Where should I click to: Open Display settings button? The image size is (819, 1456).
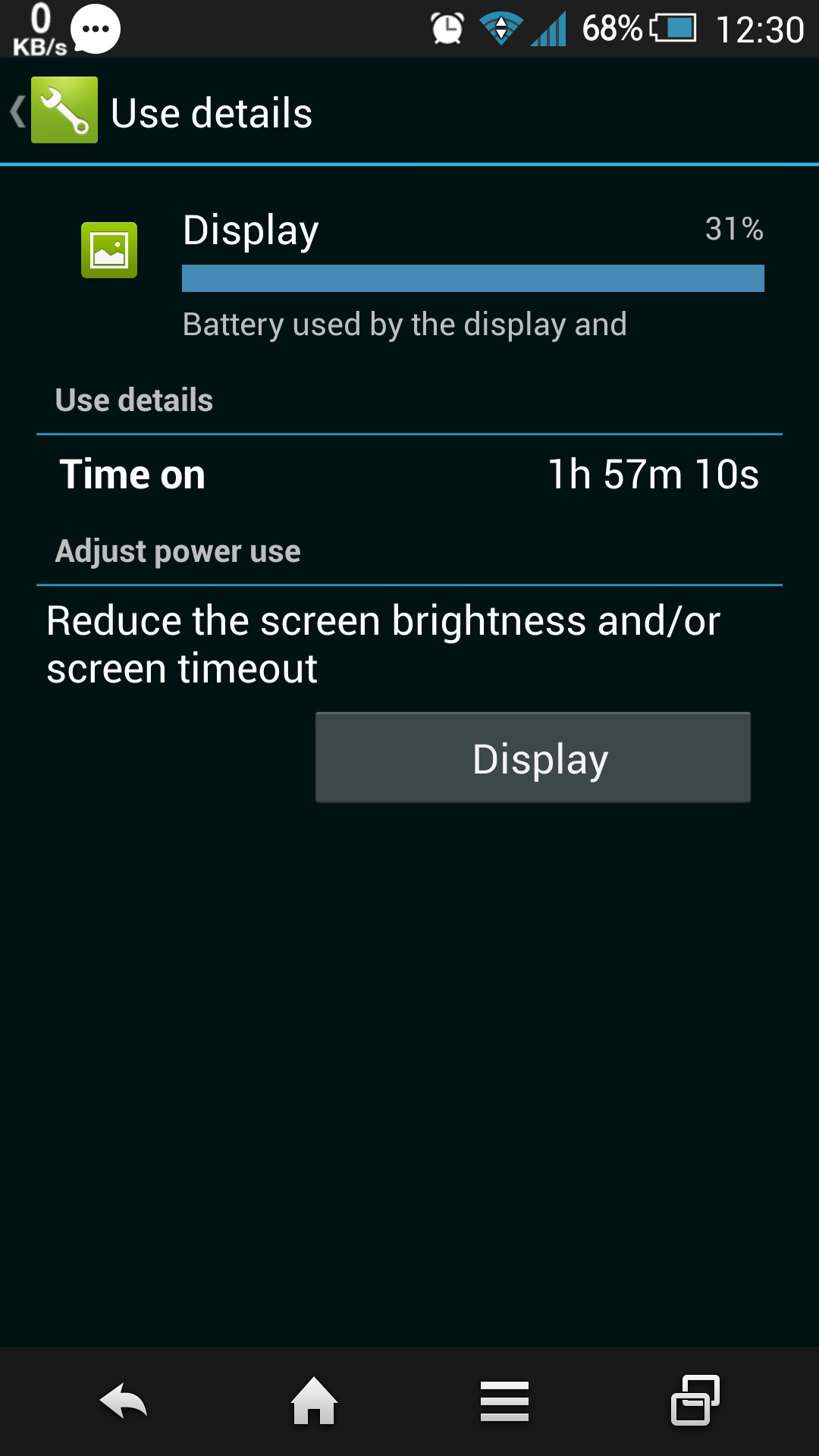[533, 758]
